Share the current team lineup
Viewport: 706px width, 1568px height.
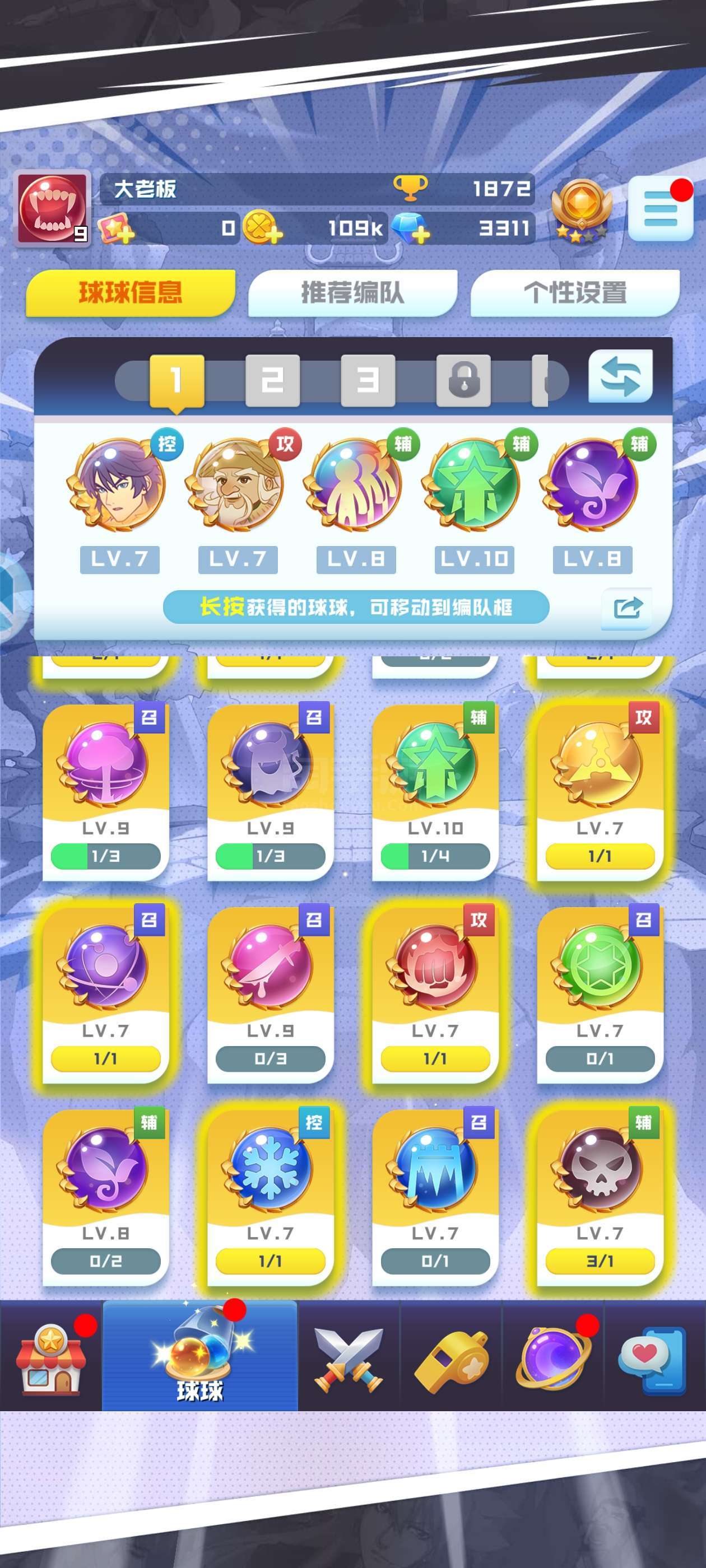click(x=627, y=608)
